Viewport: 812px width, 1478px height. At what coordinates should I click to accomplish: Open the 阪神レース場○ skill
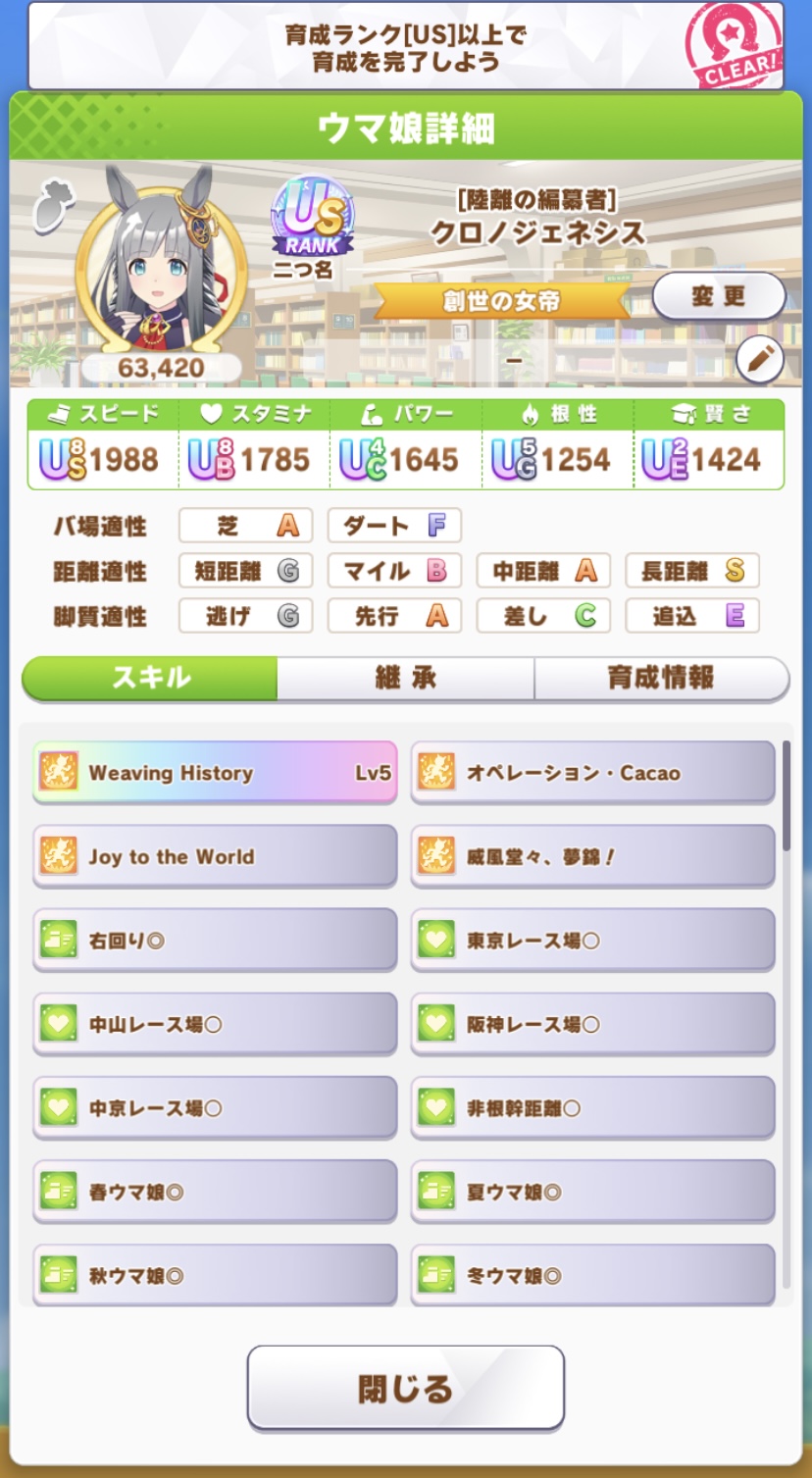[592, 1024]
